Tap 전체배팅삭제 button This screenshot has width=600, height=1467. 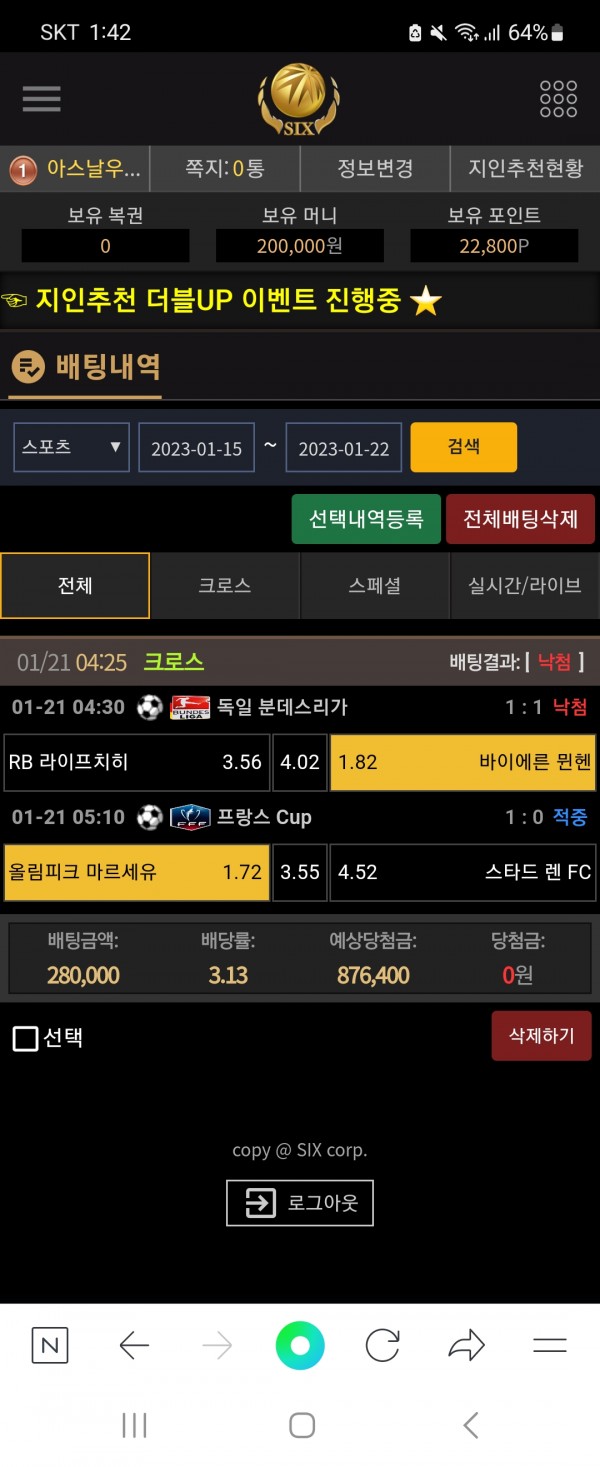[x=520, y=519]
